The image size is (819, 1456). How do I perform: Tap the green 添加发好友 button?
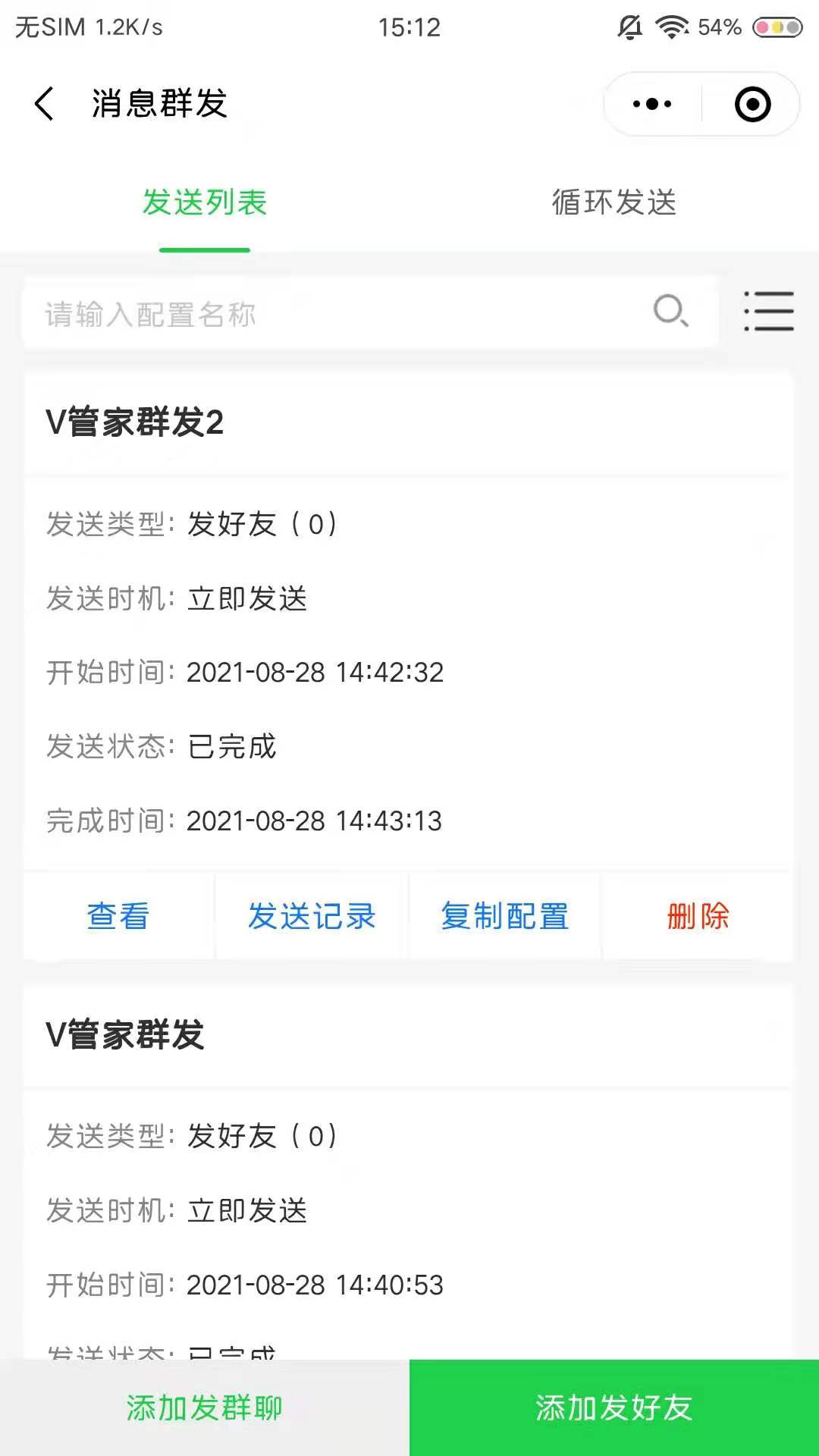(x=614, y=1407)
